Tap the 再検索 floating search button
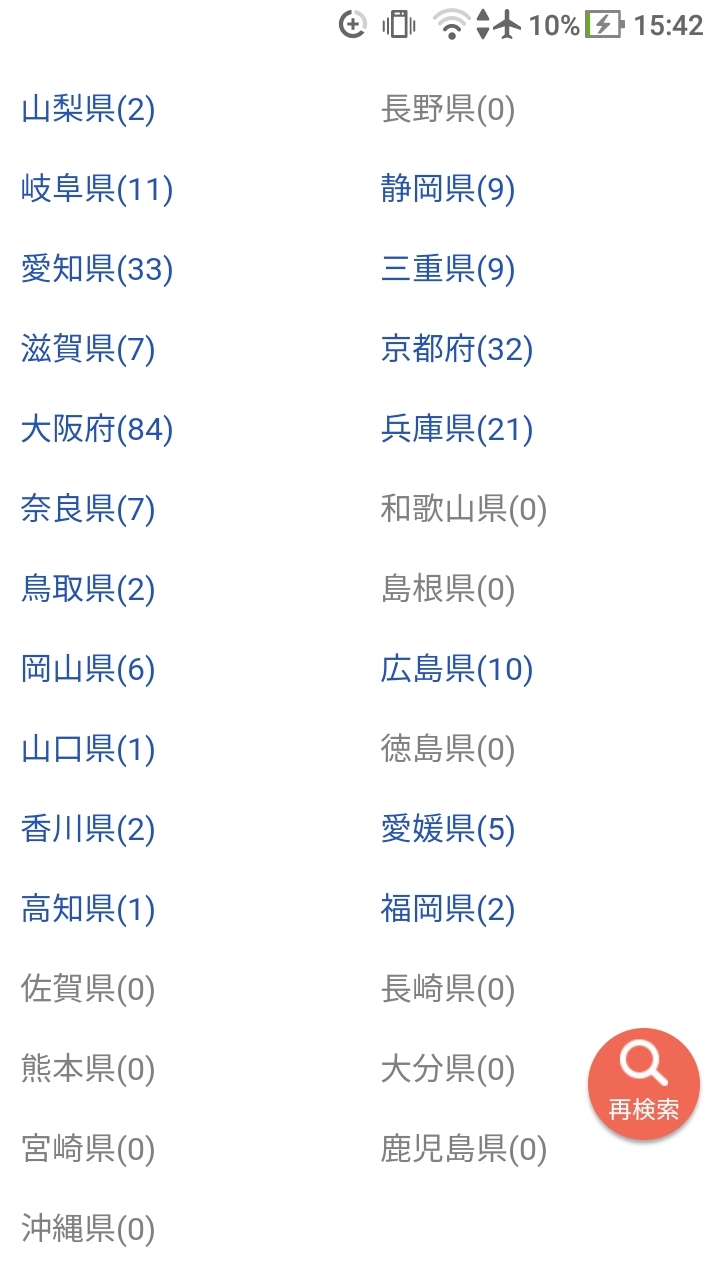The height and width of the screenshot is (1280, 720). 643,1084
